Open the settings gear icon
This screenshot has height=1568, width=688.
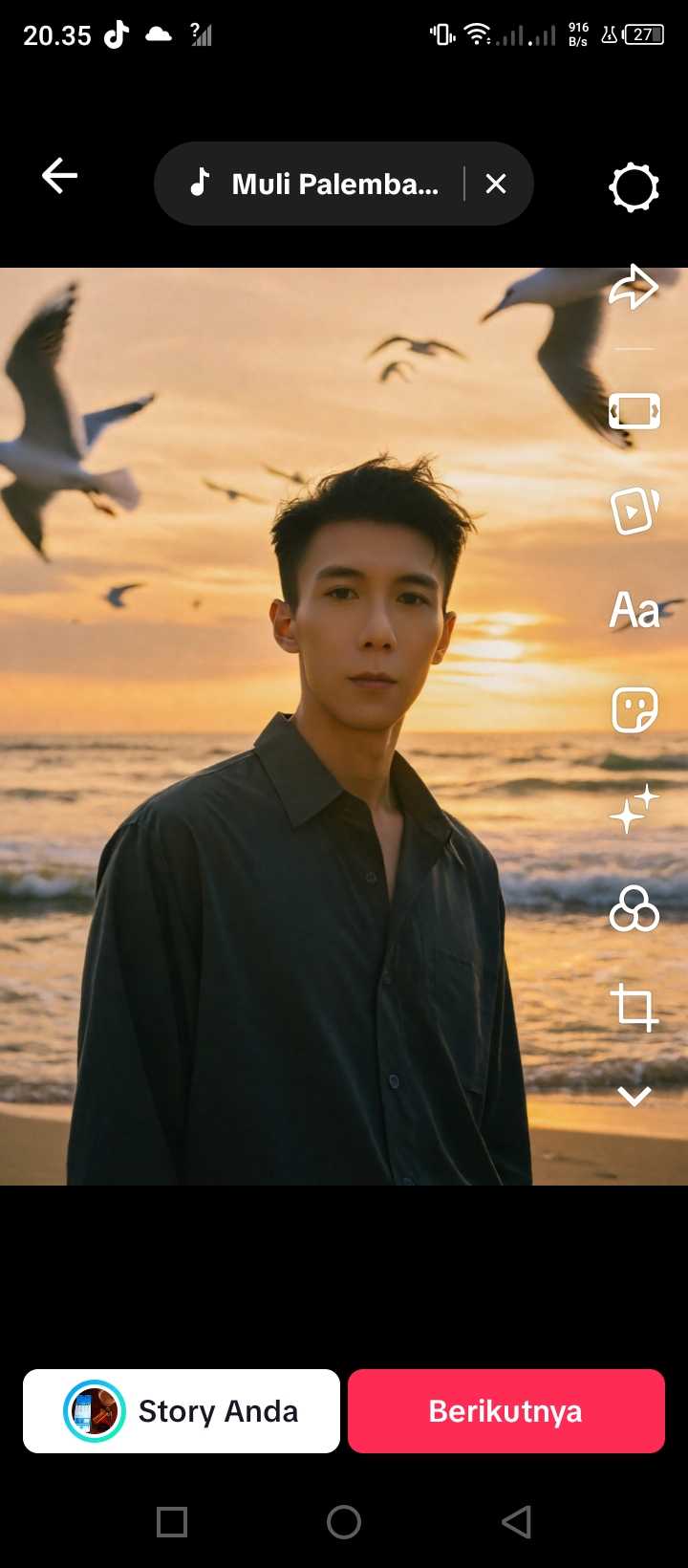[x=634, y=187]
